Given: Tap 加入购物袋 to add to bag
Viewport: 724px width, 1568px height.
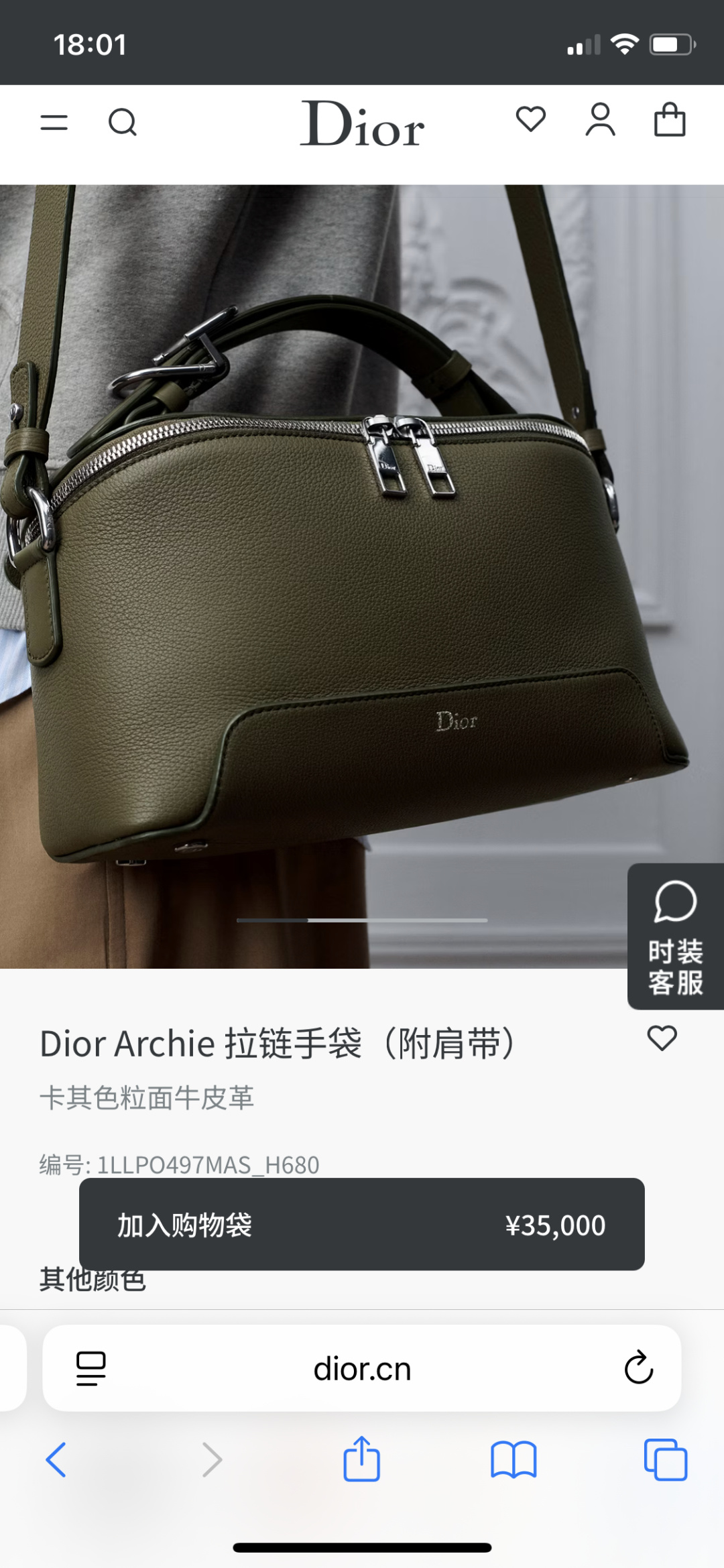Looking at the screenshot, I should 362,1224.
